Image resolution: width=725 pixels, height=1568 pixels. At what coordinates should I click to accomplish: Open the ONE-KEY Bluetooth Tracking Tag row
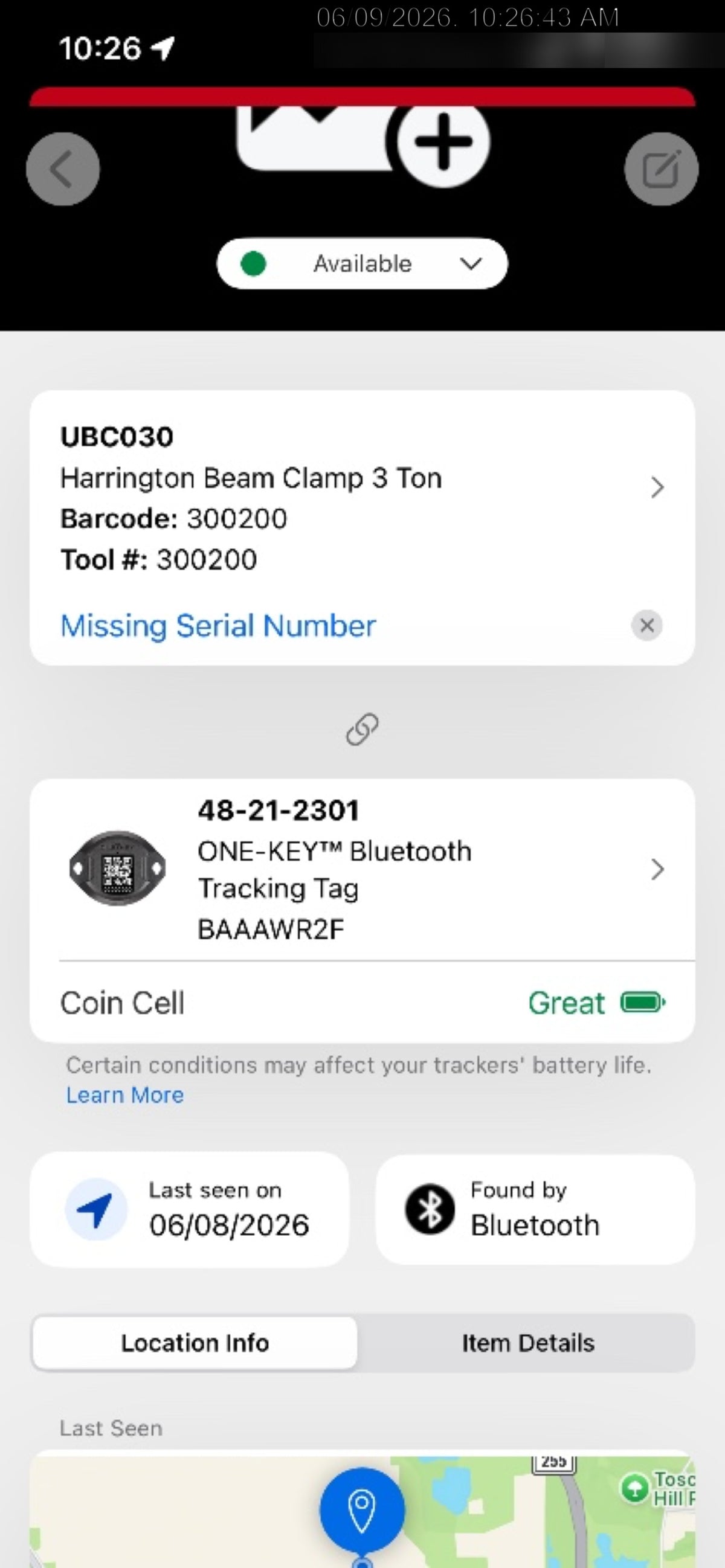(x=362, y=869)
